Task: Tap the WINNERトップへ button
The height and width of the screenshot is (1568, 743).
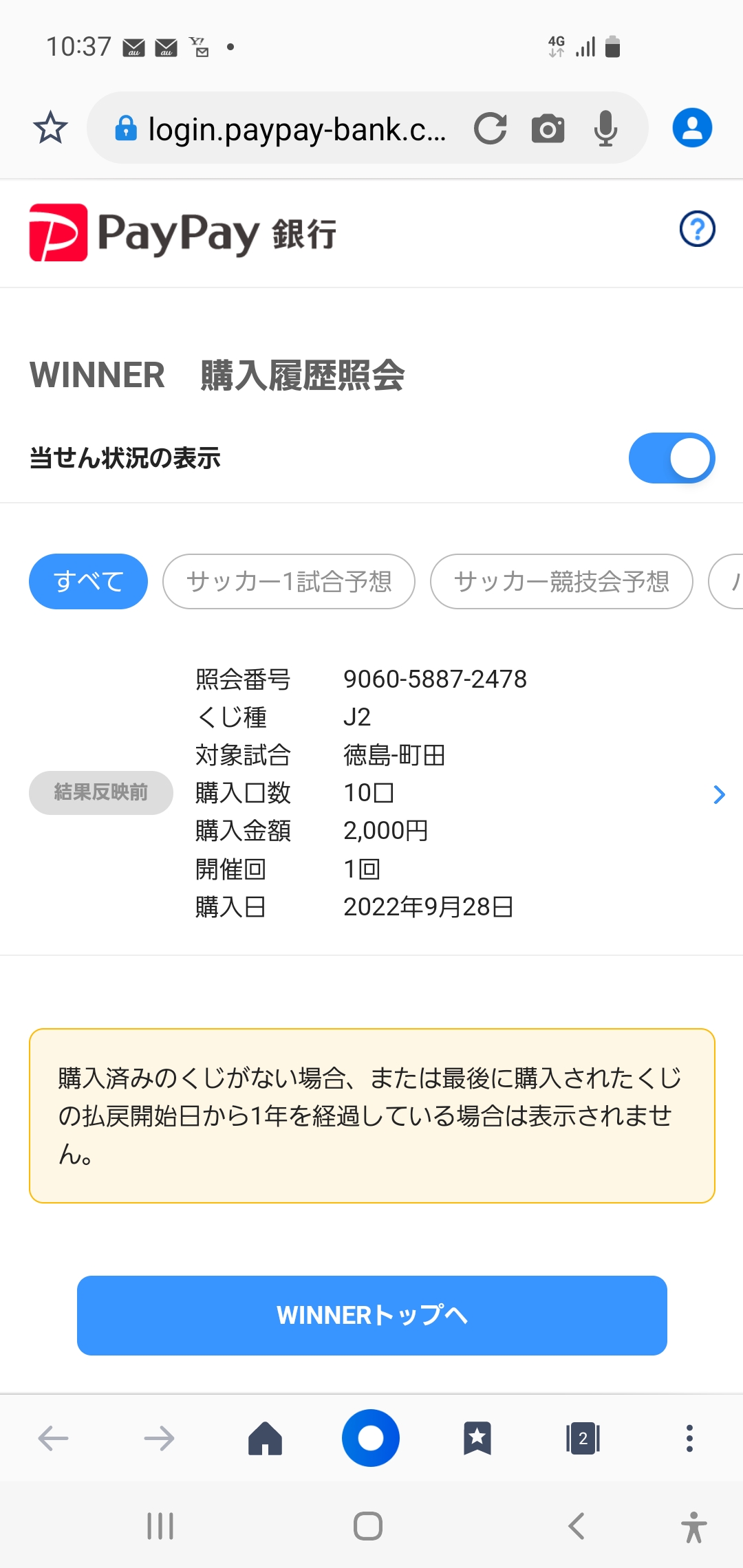Action: (x=372, y=1316)
